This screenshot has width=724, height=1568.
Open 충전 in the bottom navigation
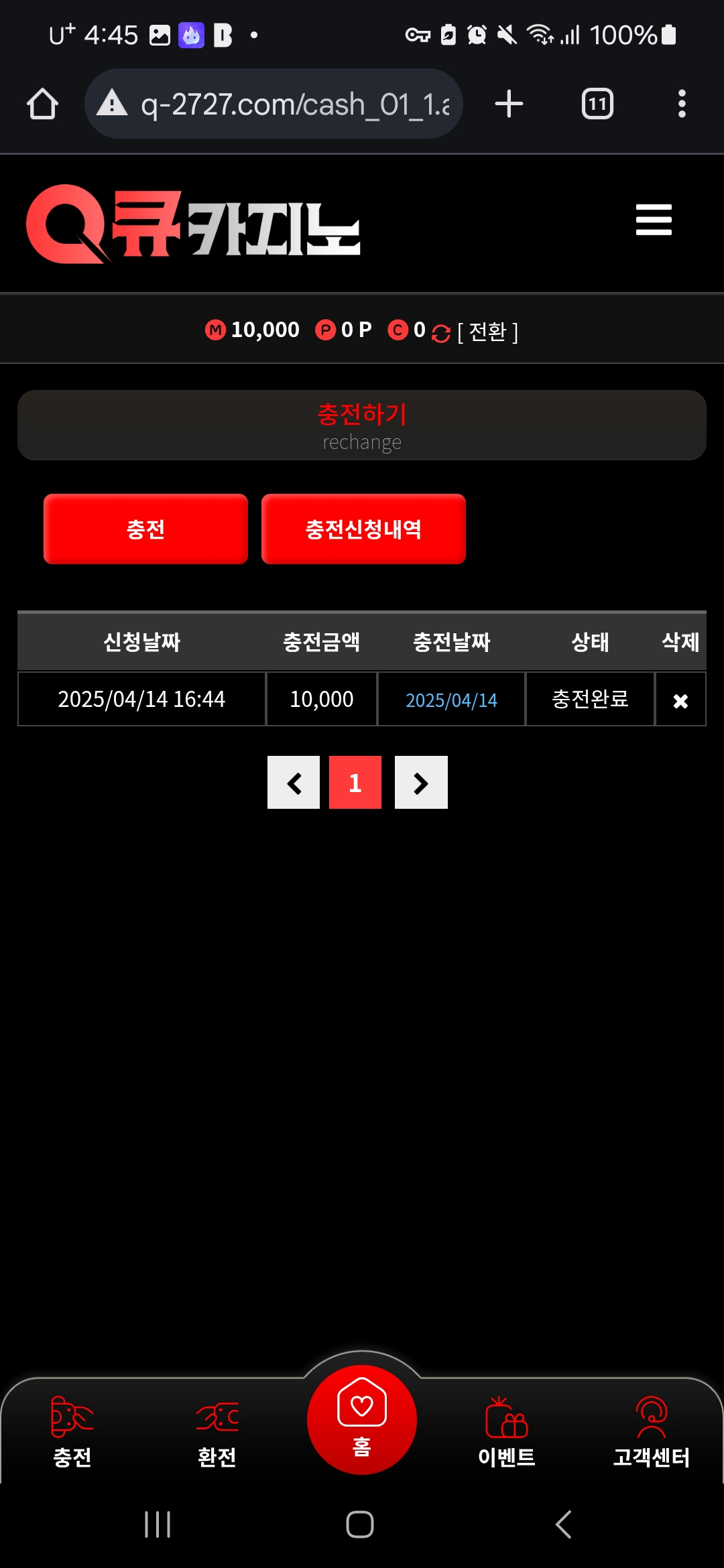72,1432
